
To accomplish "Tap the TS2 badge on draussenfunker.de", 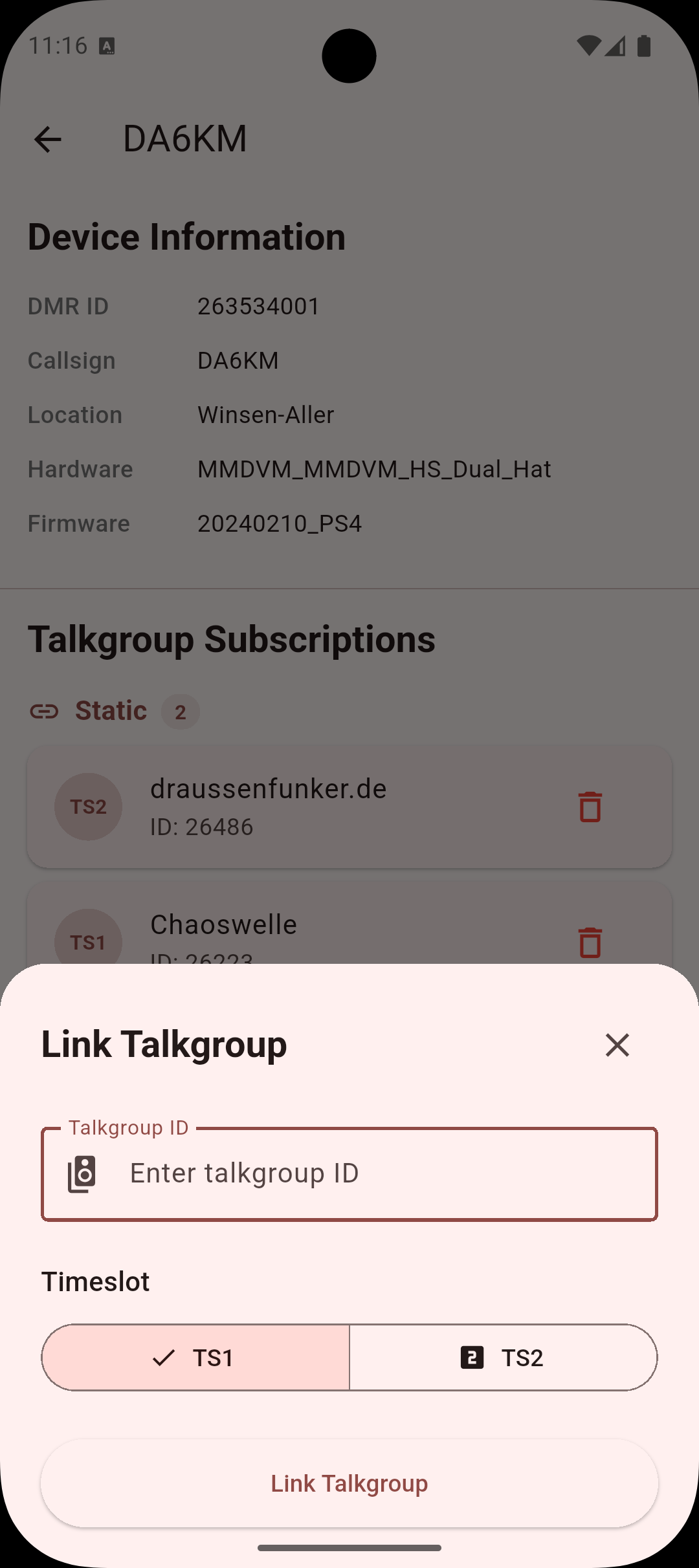I will click(x=87, y=807).
